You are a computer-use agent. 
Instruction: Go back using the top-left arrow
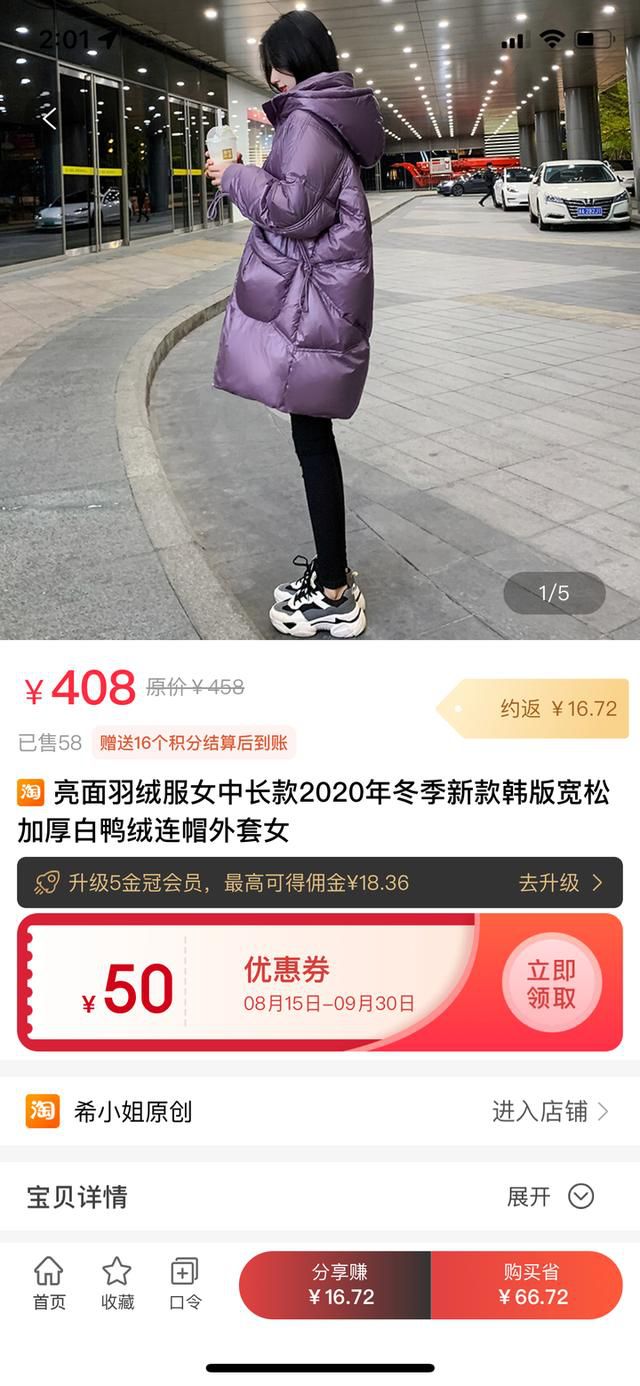tap(49, 120)
